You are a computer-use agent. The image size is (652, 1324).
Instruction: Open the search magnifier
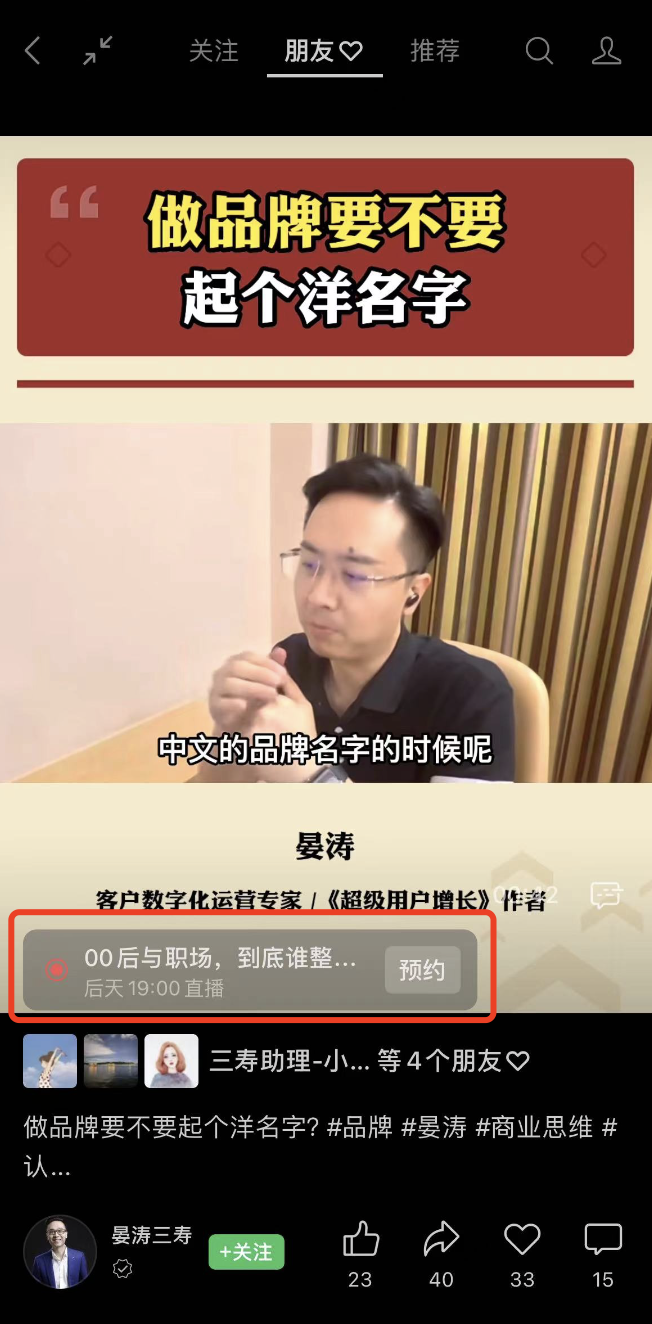point(539,51)
